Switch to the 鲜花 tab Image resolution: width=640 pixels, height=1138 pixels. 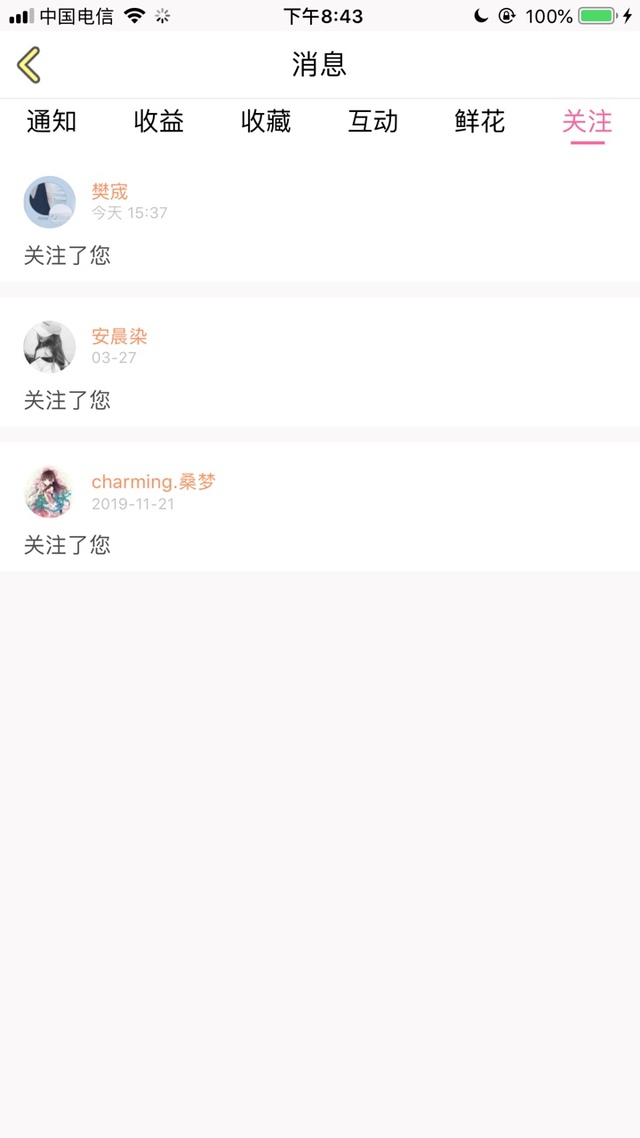(480, 122)
